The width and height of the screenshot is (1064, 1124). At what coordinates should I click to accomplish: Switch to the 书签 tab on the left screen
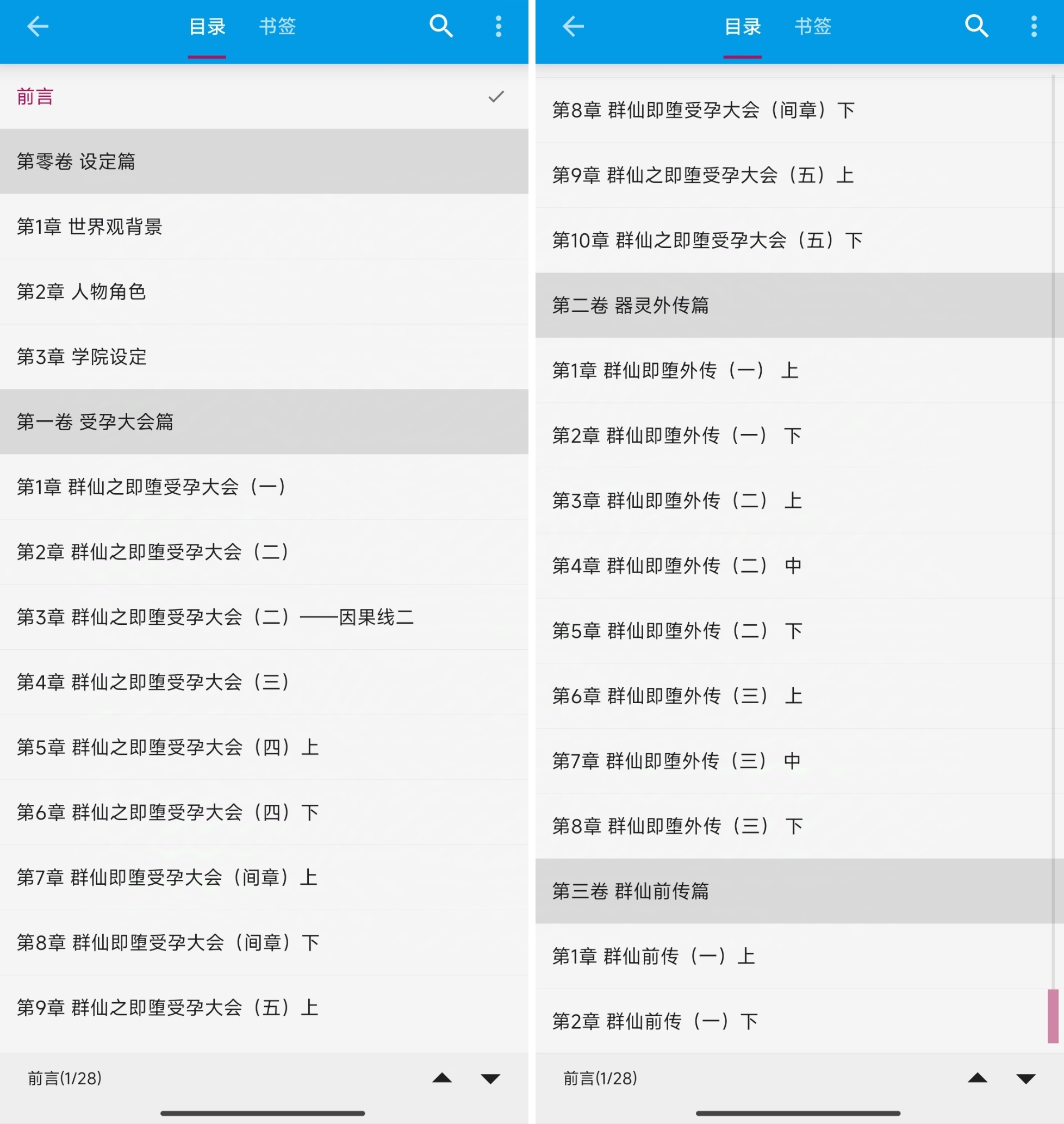pos(277,26)
